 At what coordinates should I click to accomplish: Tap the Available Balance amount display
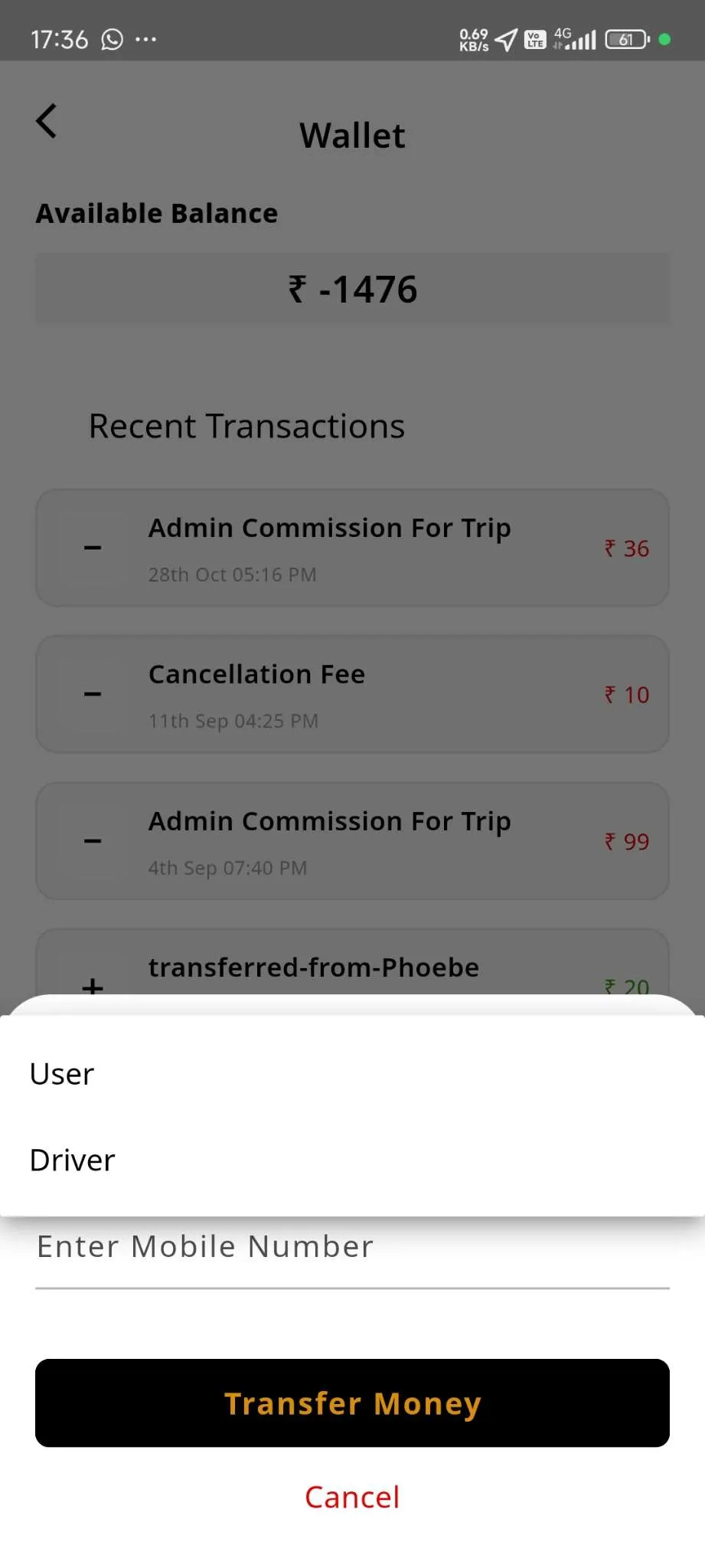(x=352, y=288)
